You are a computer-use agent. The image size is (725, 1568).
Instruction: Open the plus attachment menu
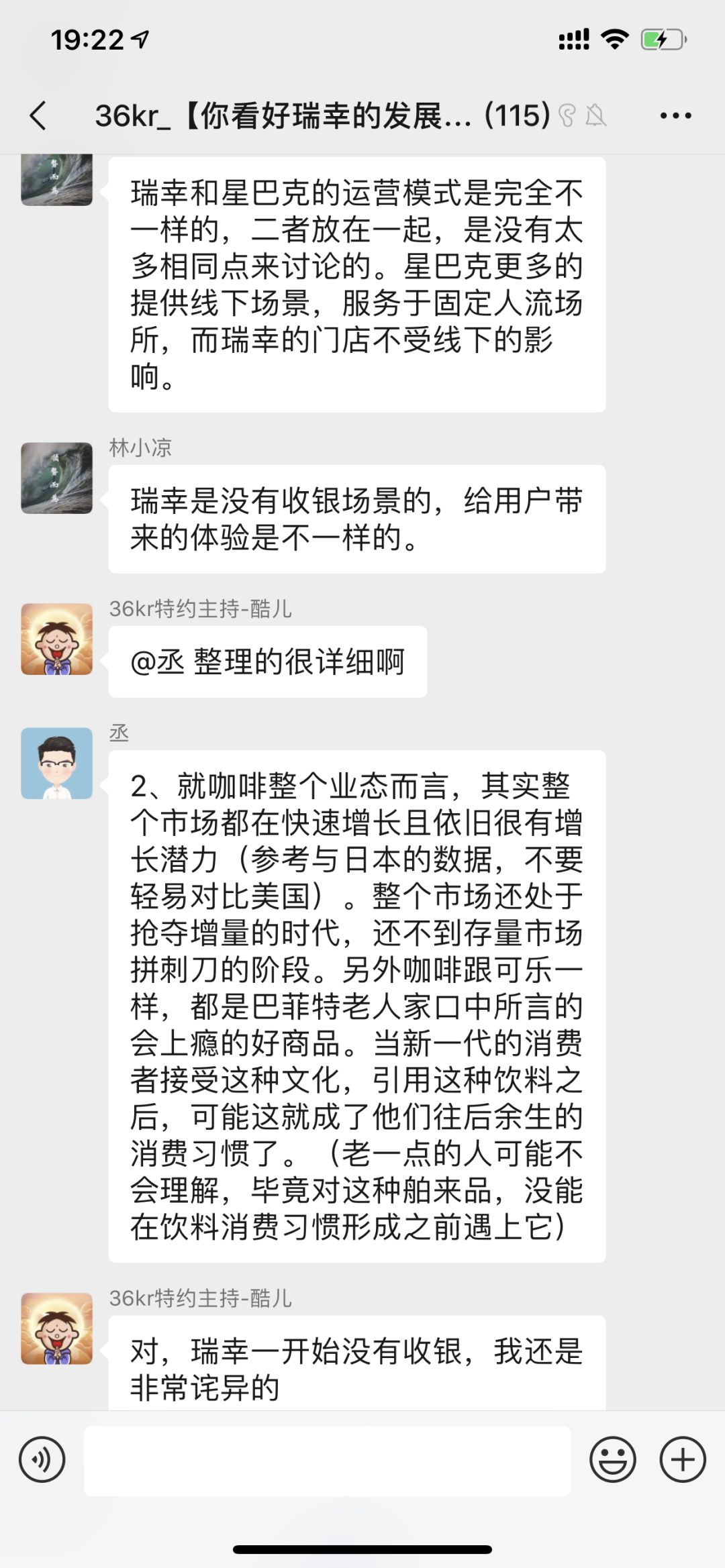click(683, 1459)
